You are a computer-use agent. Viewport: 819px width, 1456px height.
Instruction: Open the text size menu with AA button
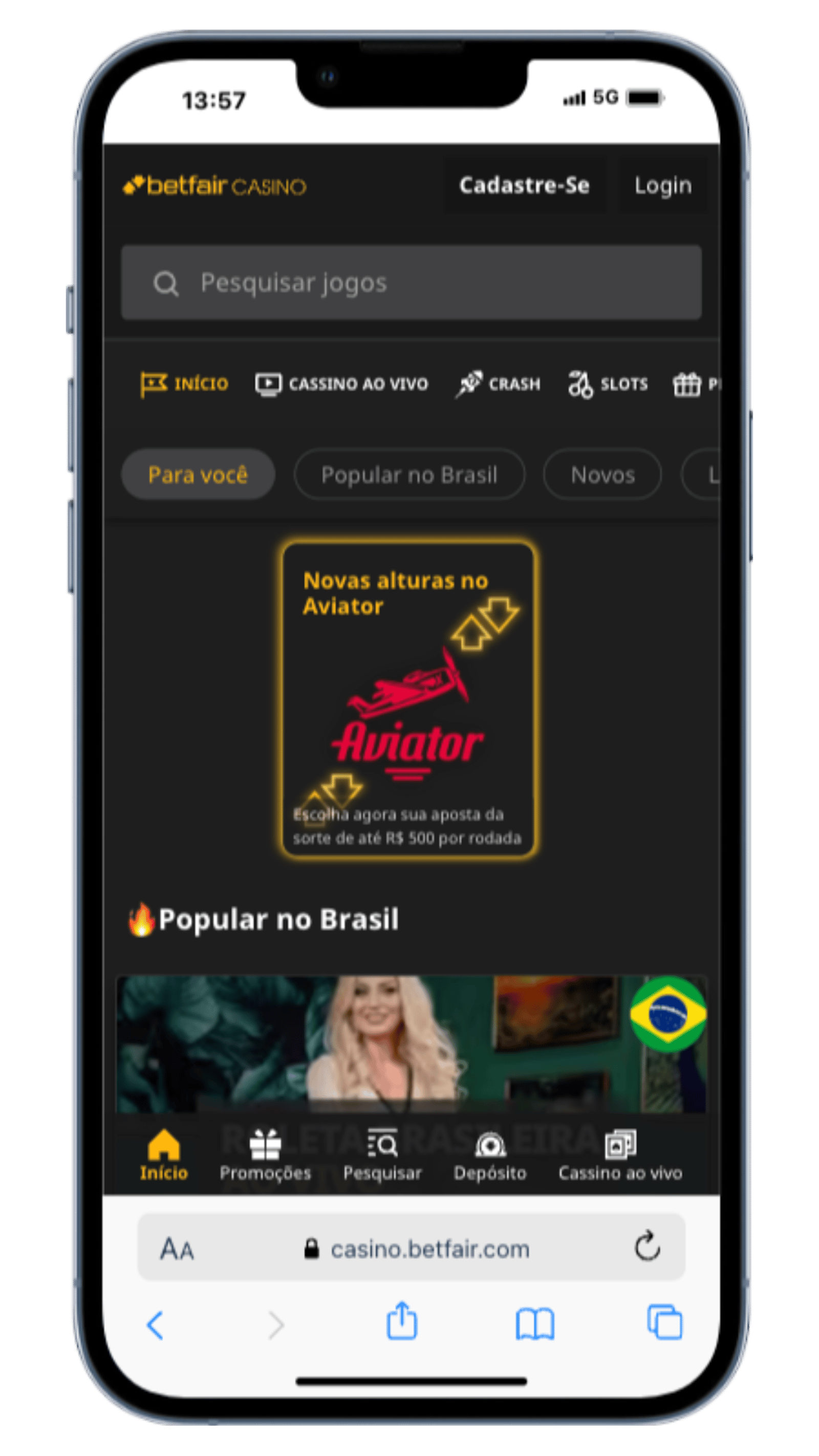[x=179, y=1250]
